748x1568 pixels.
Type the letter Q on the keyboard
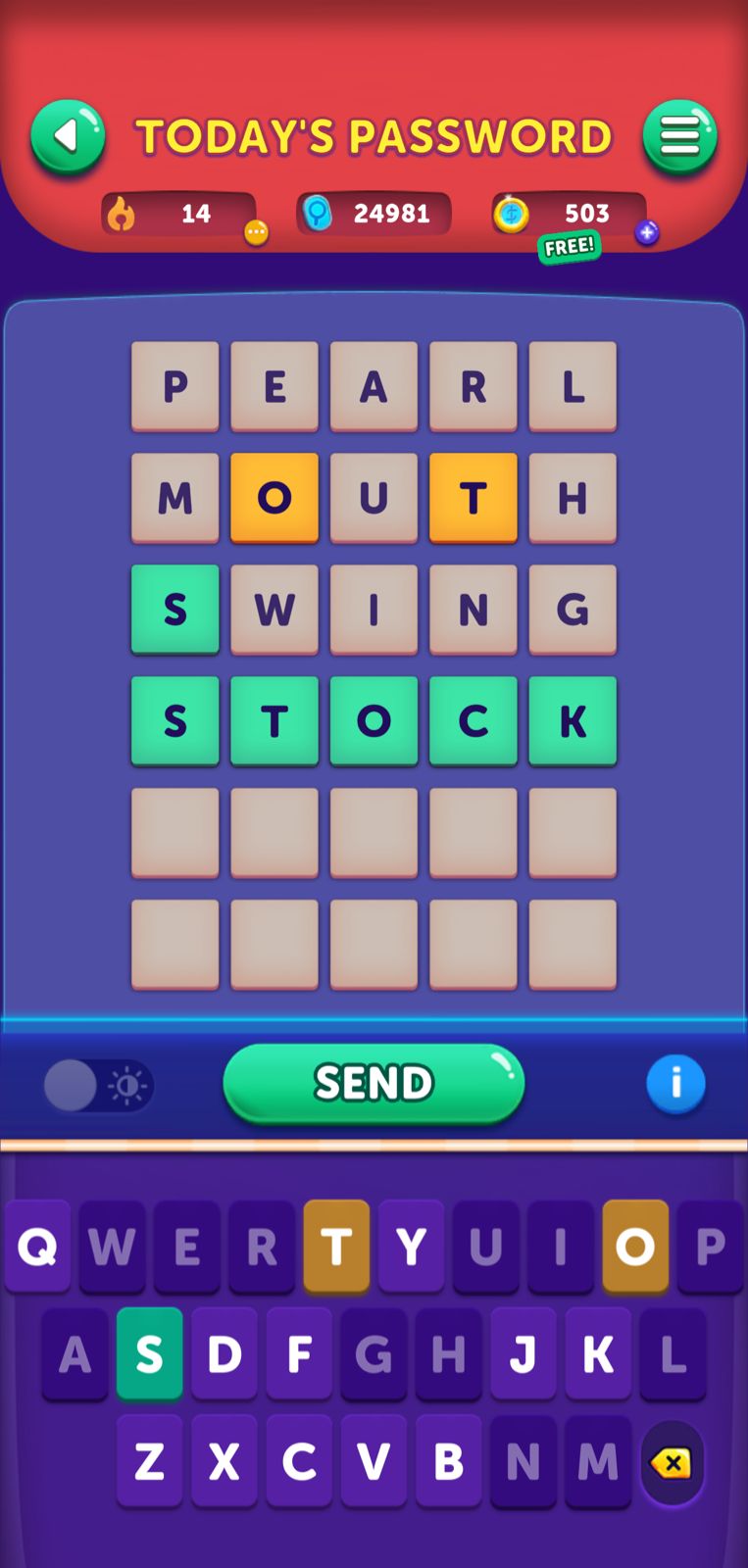point(37,1247)
